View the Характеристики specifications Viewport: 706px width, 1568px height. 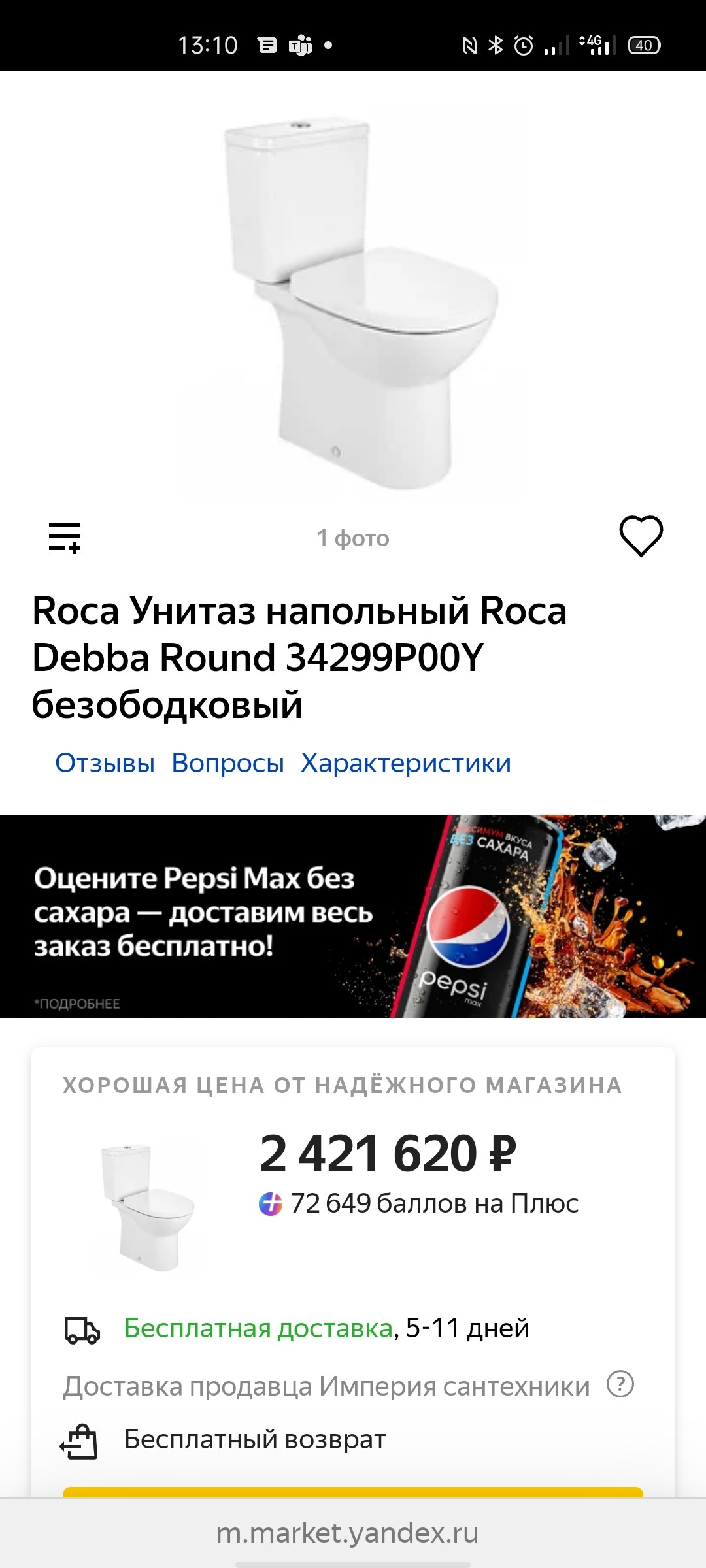pyautogui.click(x=405, y=763)
